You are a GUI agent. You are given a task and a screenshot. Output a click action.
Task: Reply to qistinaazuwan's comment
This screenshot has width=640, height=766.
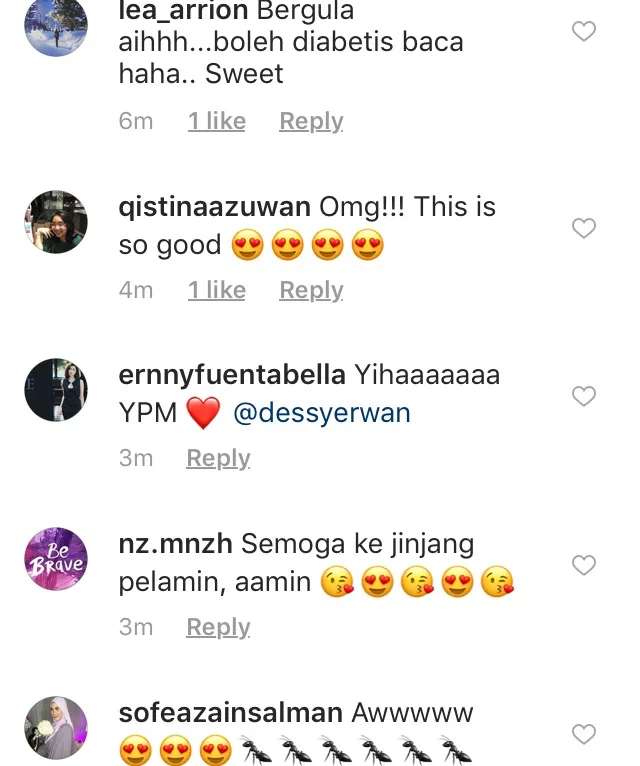[x=311, y=290]
